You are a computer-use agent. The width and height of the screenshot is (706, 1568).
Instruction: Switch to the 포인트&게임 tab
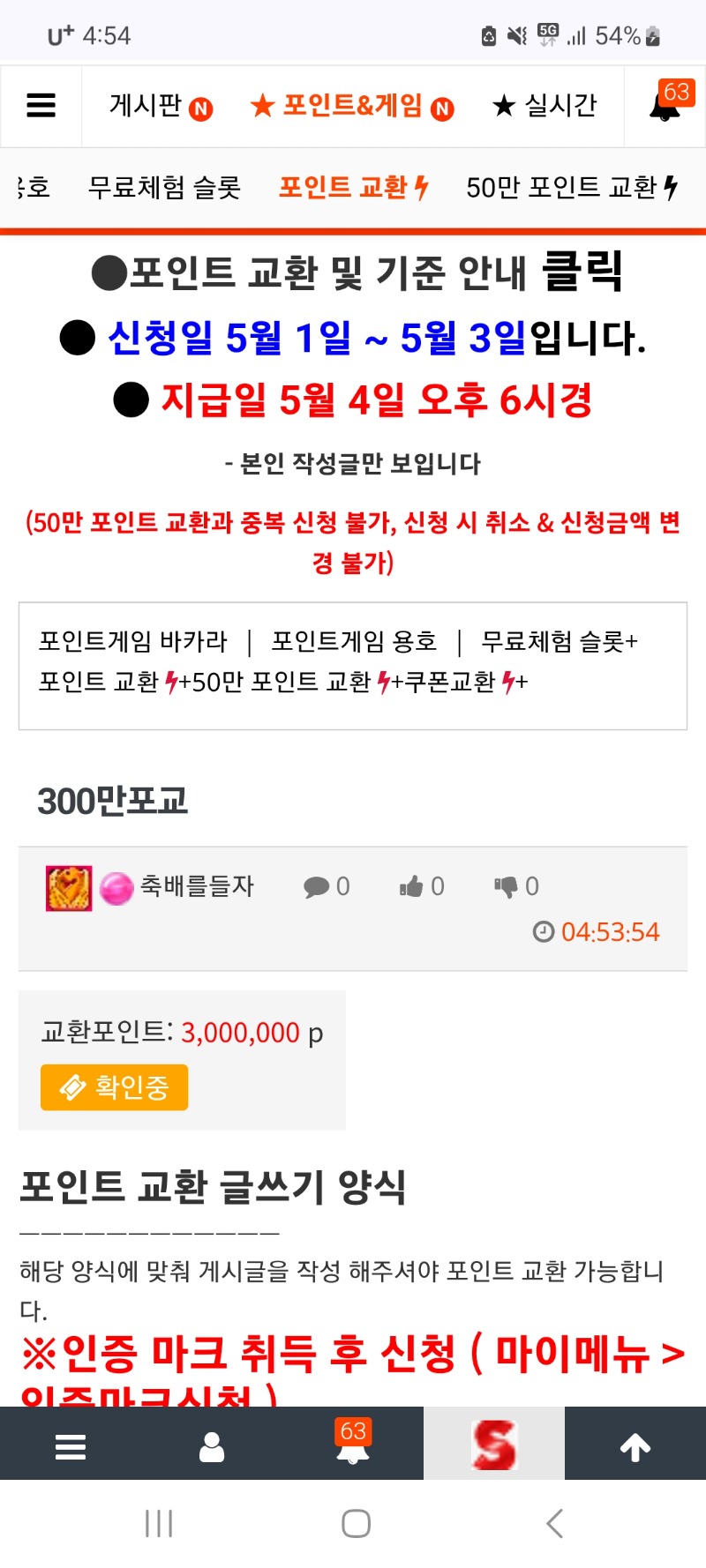(350, 107)
